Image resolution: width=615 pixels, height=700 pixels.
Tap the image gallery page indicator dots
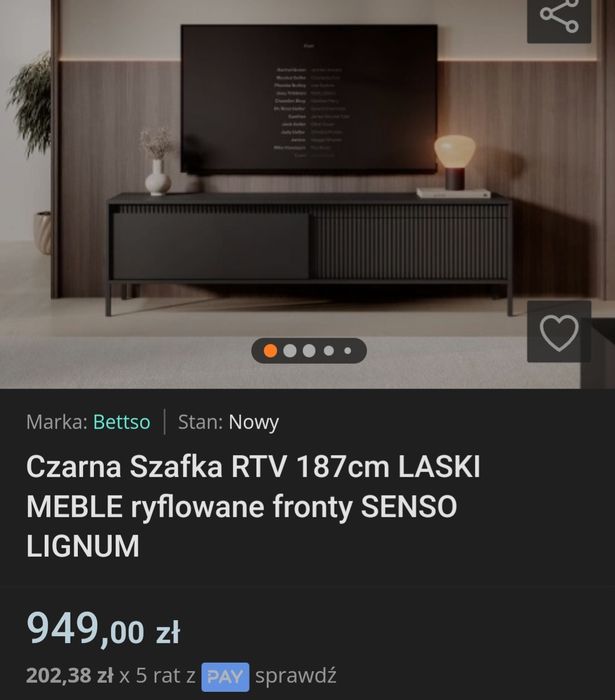(308, 351)
